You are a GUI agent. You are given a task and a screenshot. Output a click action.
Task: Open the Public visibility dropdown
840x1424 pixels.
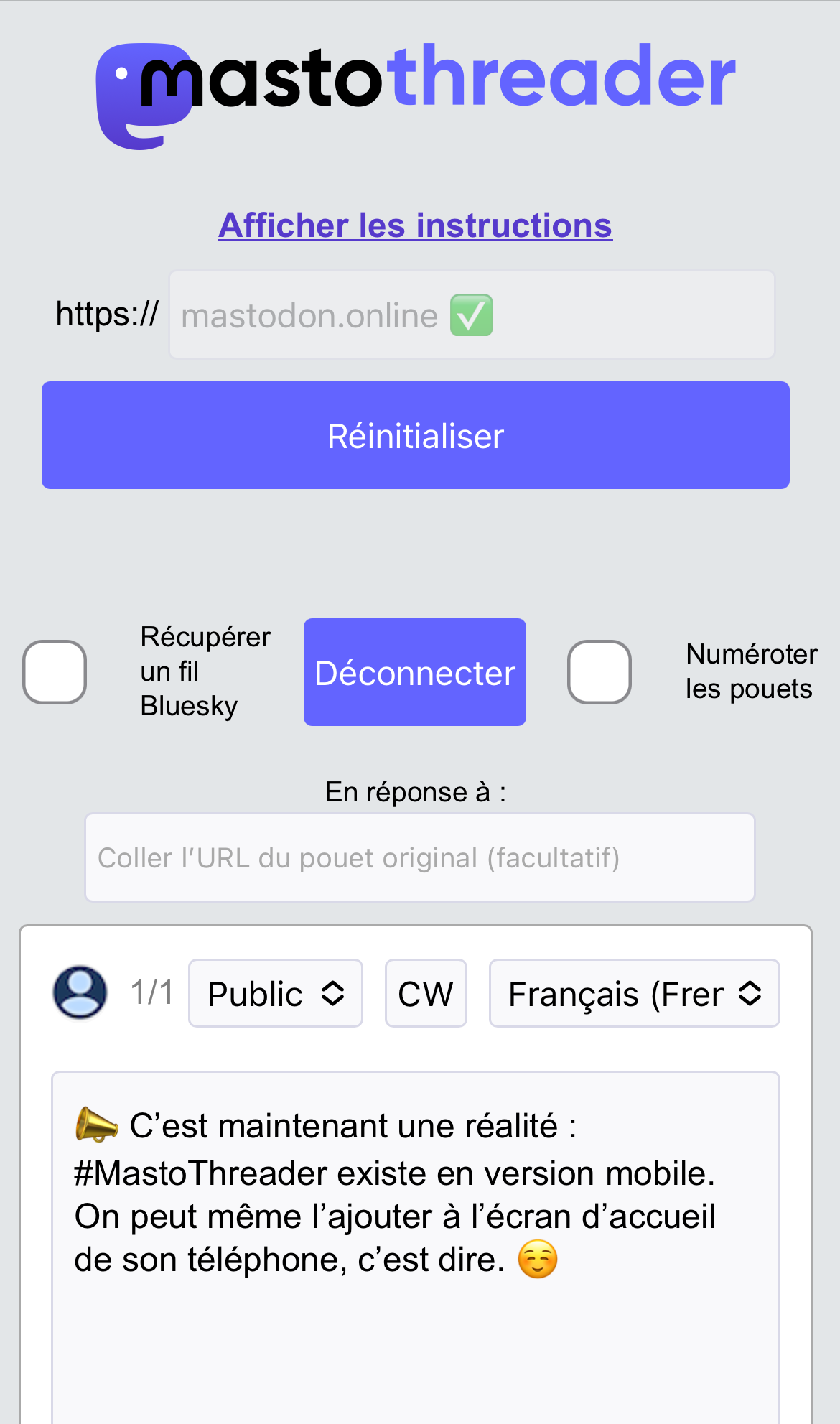(x=275, y=994)
